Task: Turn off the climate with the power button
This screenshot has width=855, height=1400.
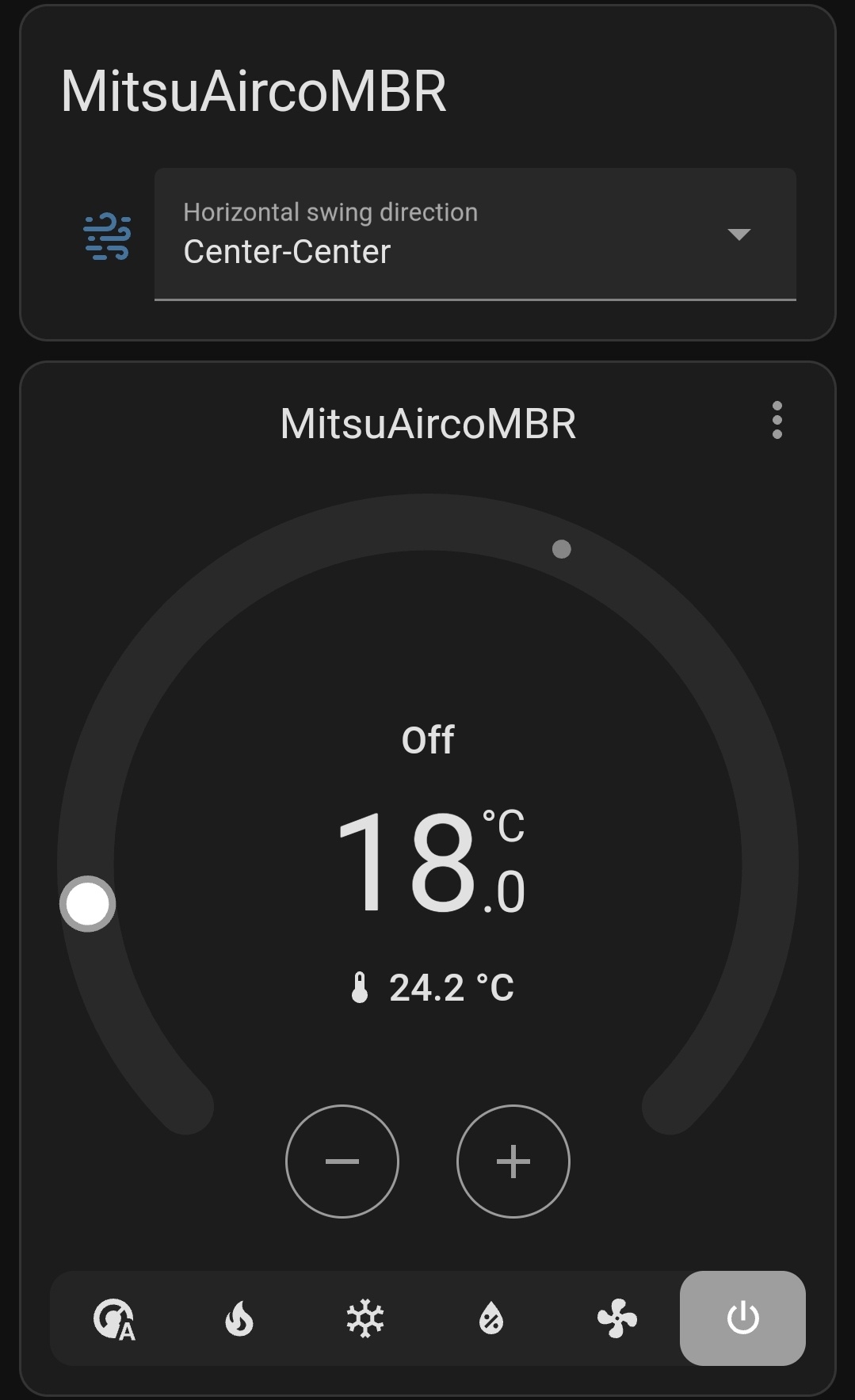Action: 742,1318
